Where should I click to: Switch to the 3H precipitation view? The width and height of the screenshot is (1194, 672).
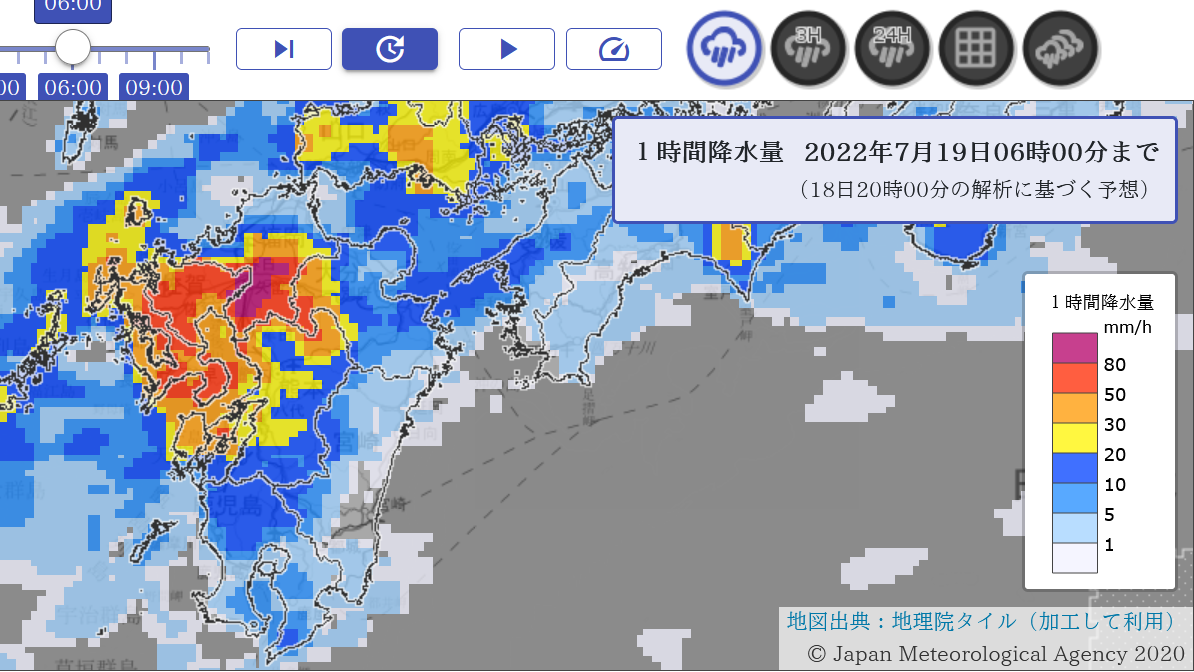808,48
